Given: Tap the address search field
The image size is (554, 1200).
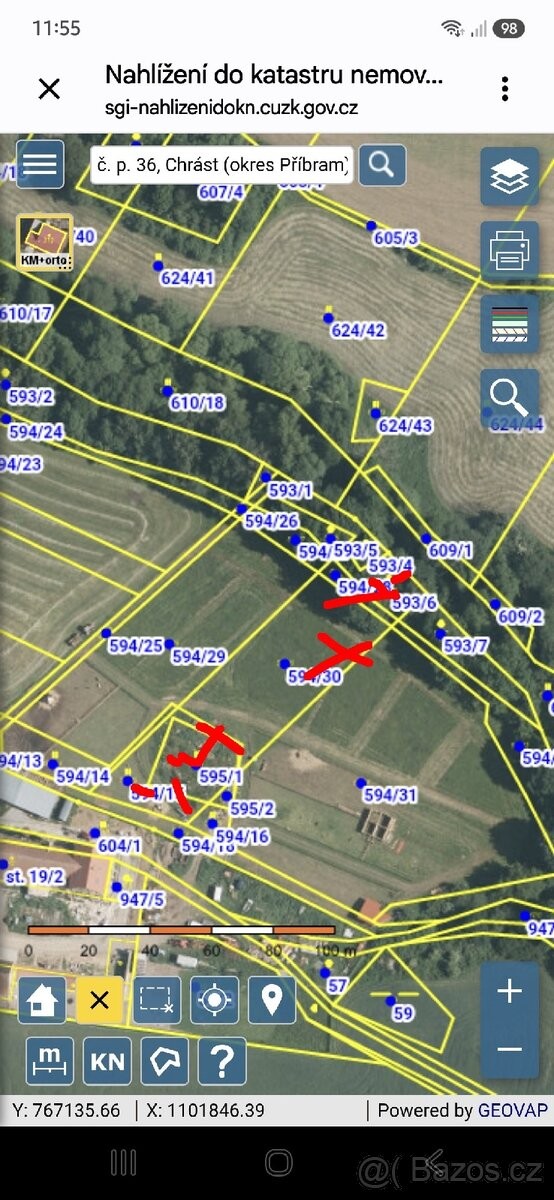Looking at the screenshot, I should 221,163.
